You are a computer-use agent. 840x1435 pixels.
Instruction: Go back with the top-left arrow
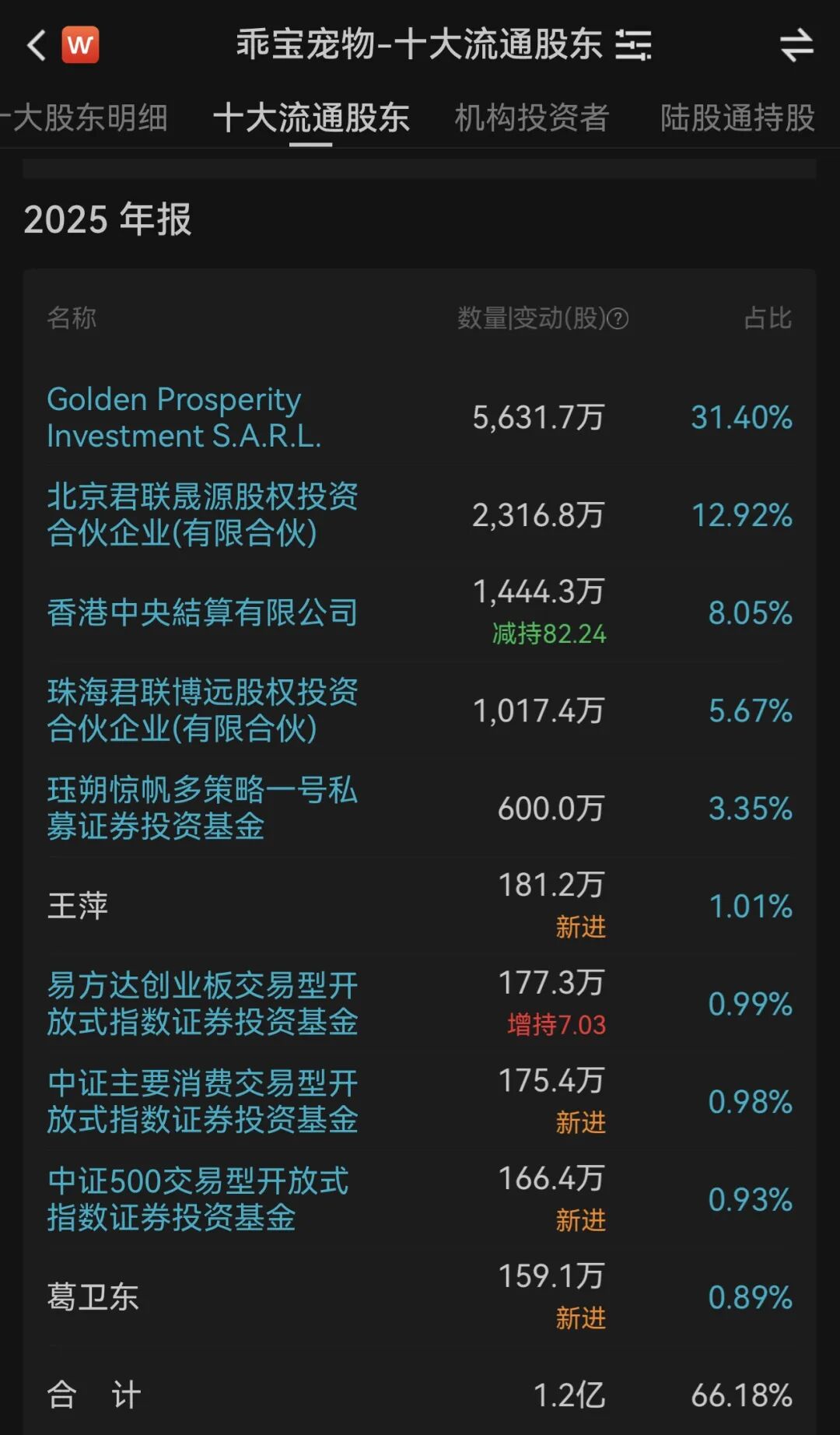pos(36,45)
